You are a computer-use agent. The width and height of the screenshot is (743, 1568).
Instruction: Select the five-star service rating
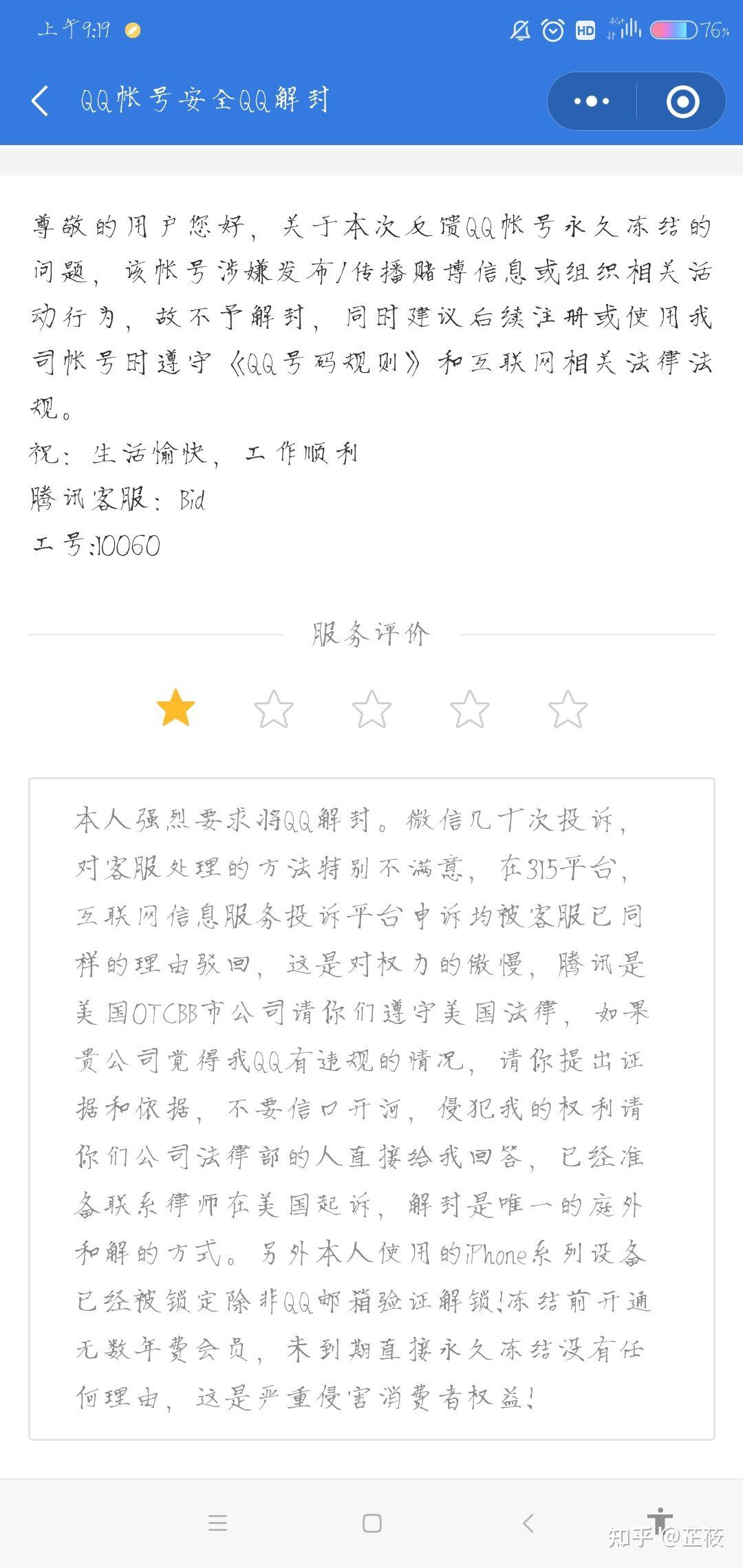click(x=567, y=708)
